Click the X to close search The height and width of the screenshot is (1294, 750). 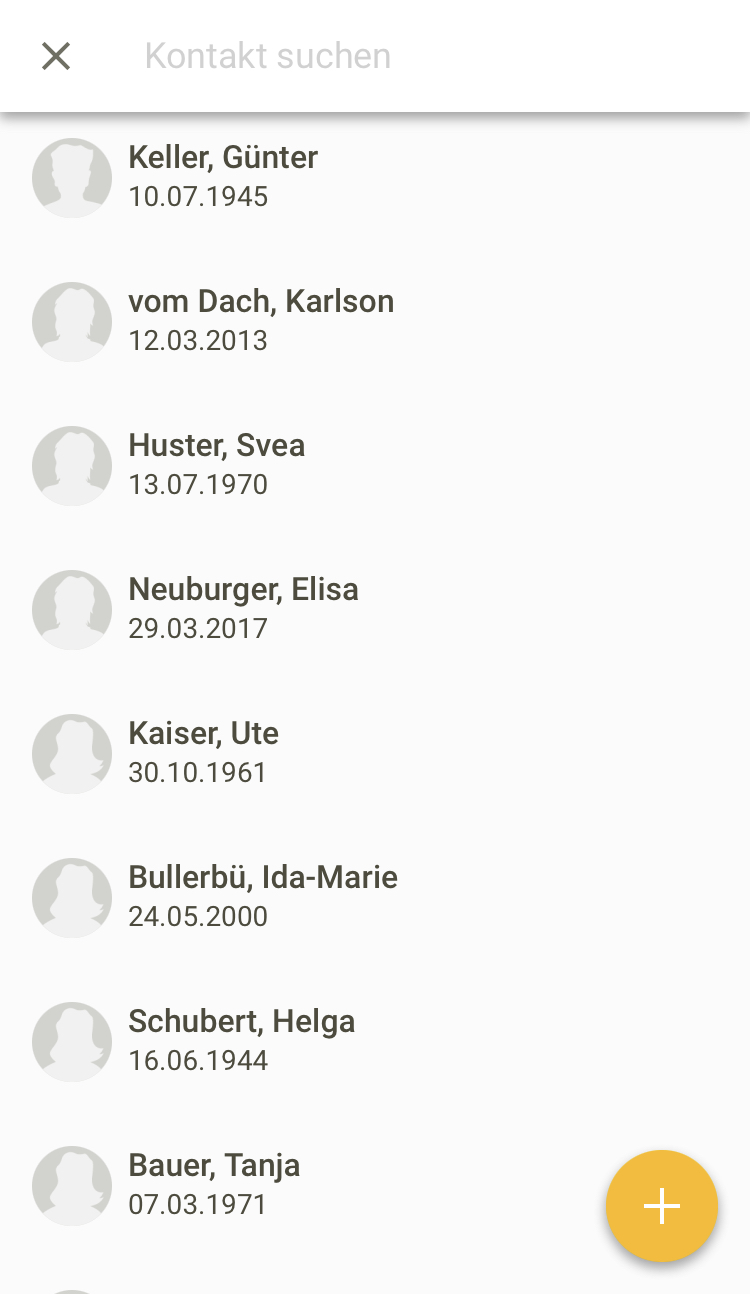tap(55, 56)
